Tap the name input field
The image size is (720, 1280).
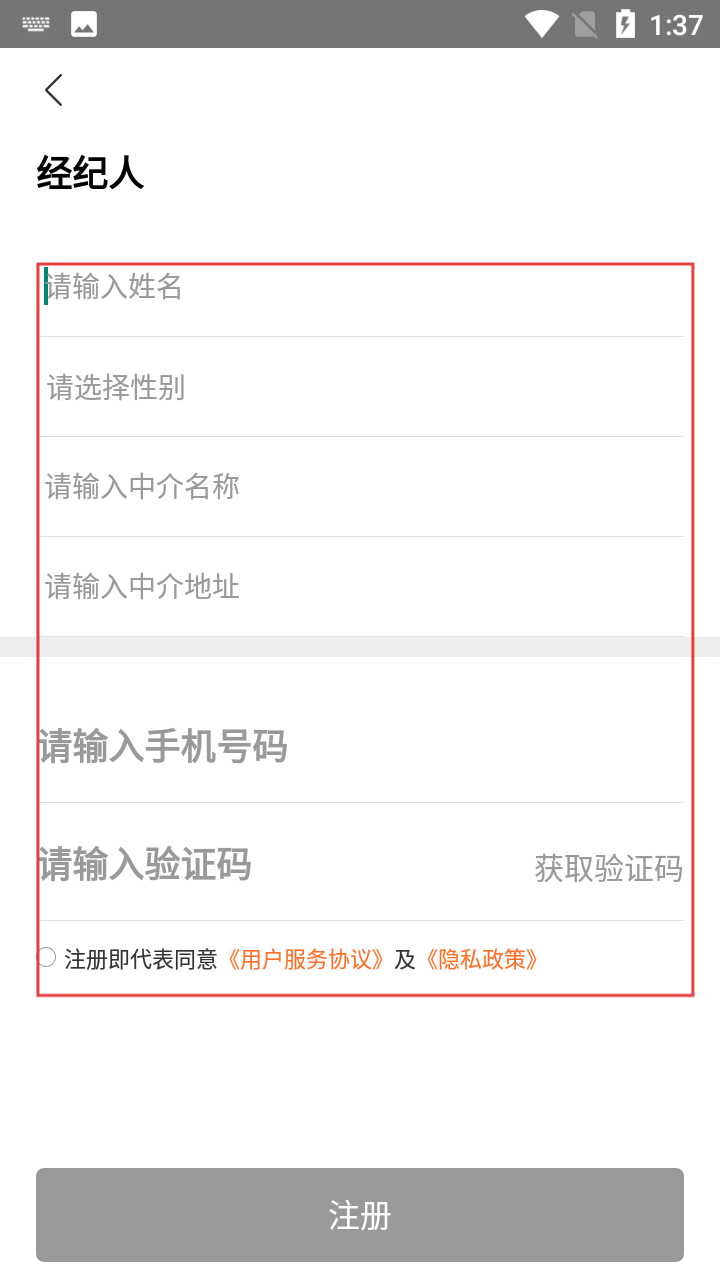[x=360, y=287]
